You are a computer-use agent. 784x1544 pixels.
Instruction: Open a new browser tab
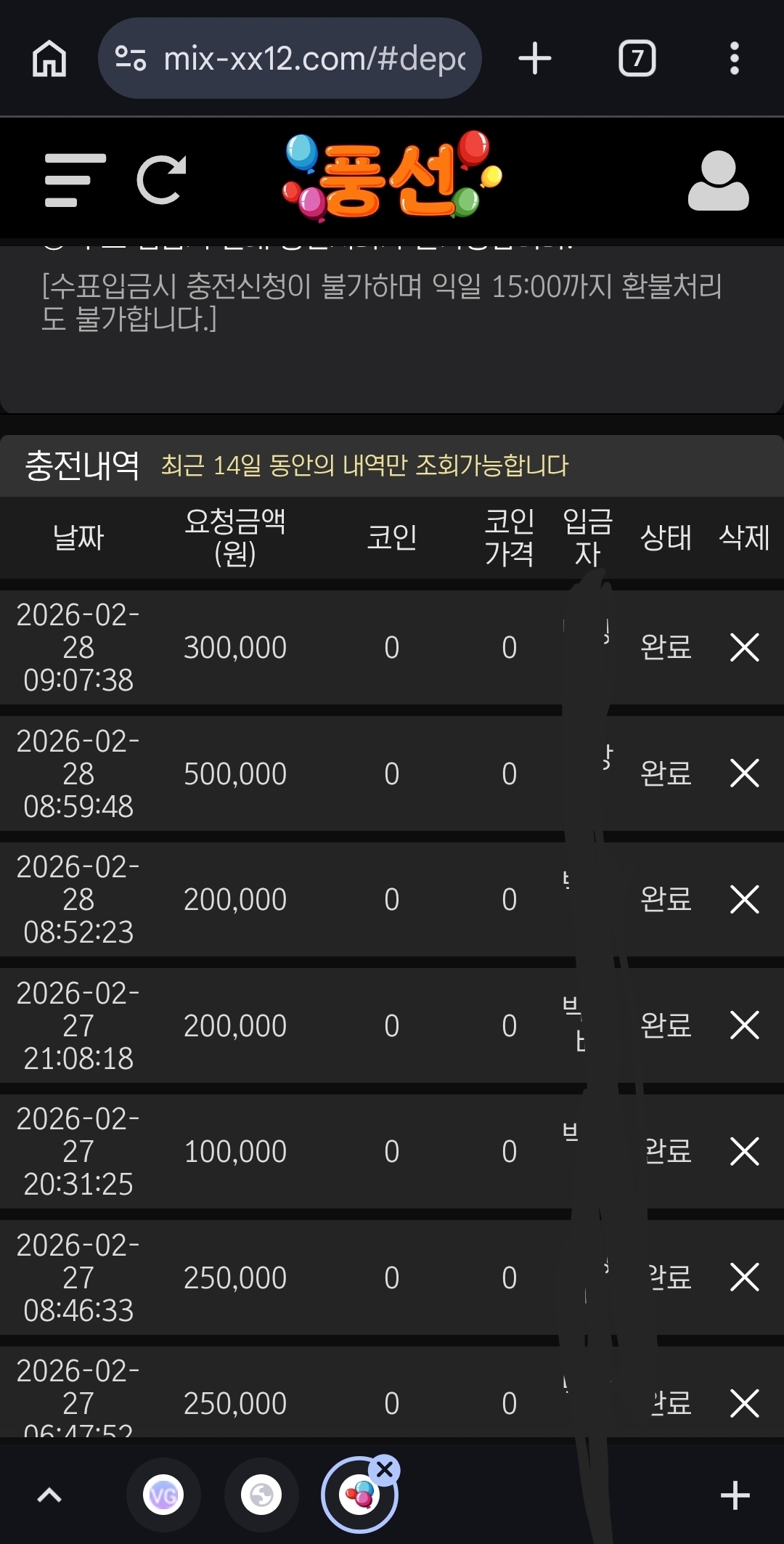pyautogui.click(x=535, y=59)
